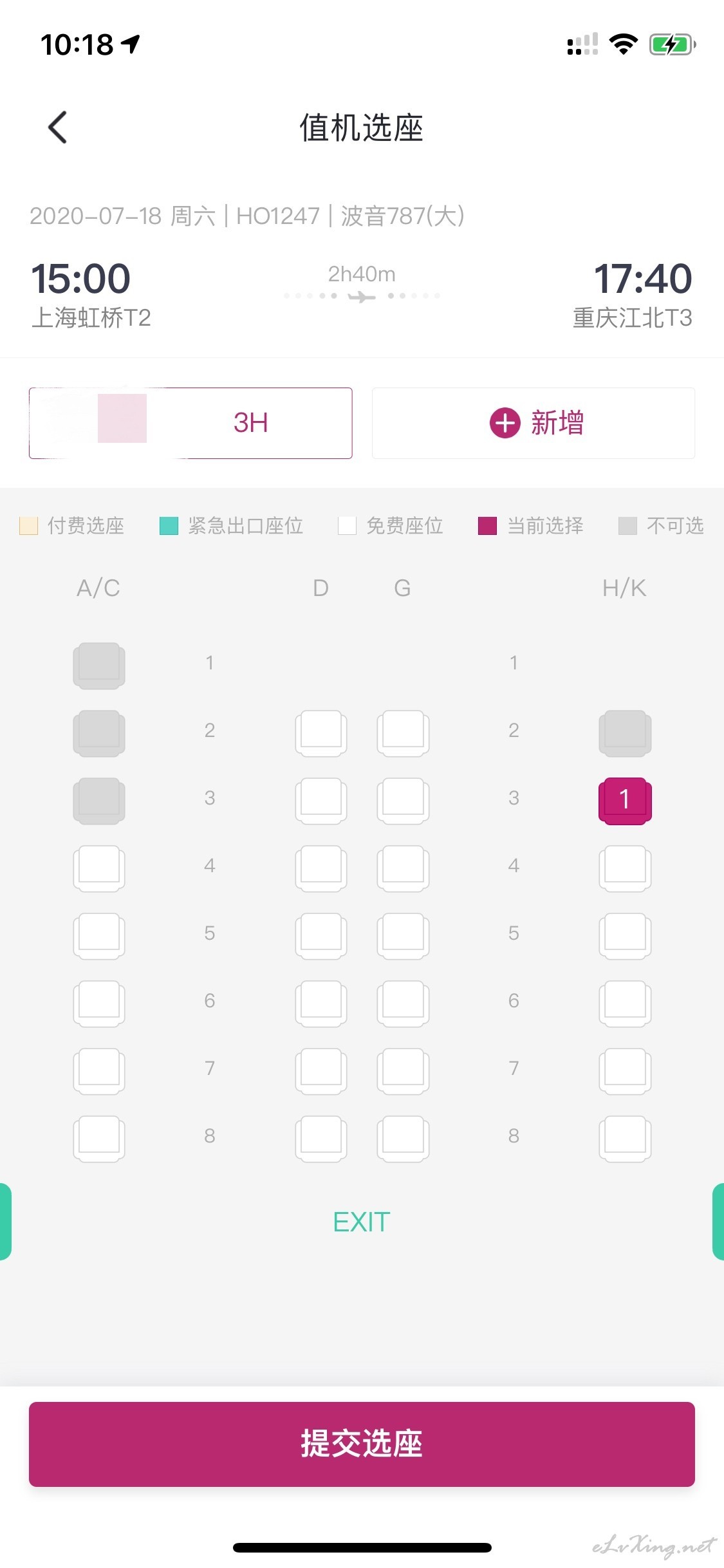Viewport: 724px width, 1568px height.
Task: Pick the row 3 seat in column D
Action: (x=321, y=801)
